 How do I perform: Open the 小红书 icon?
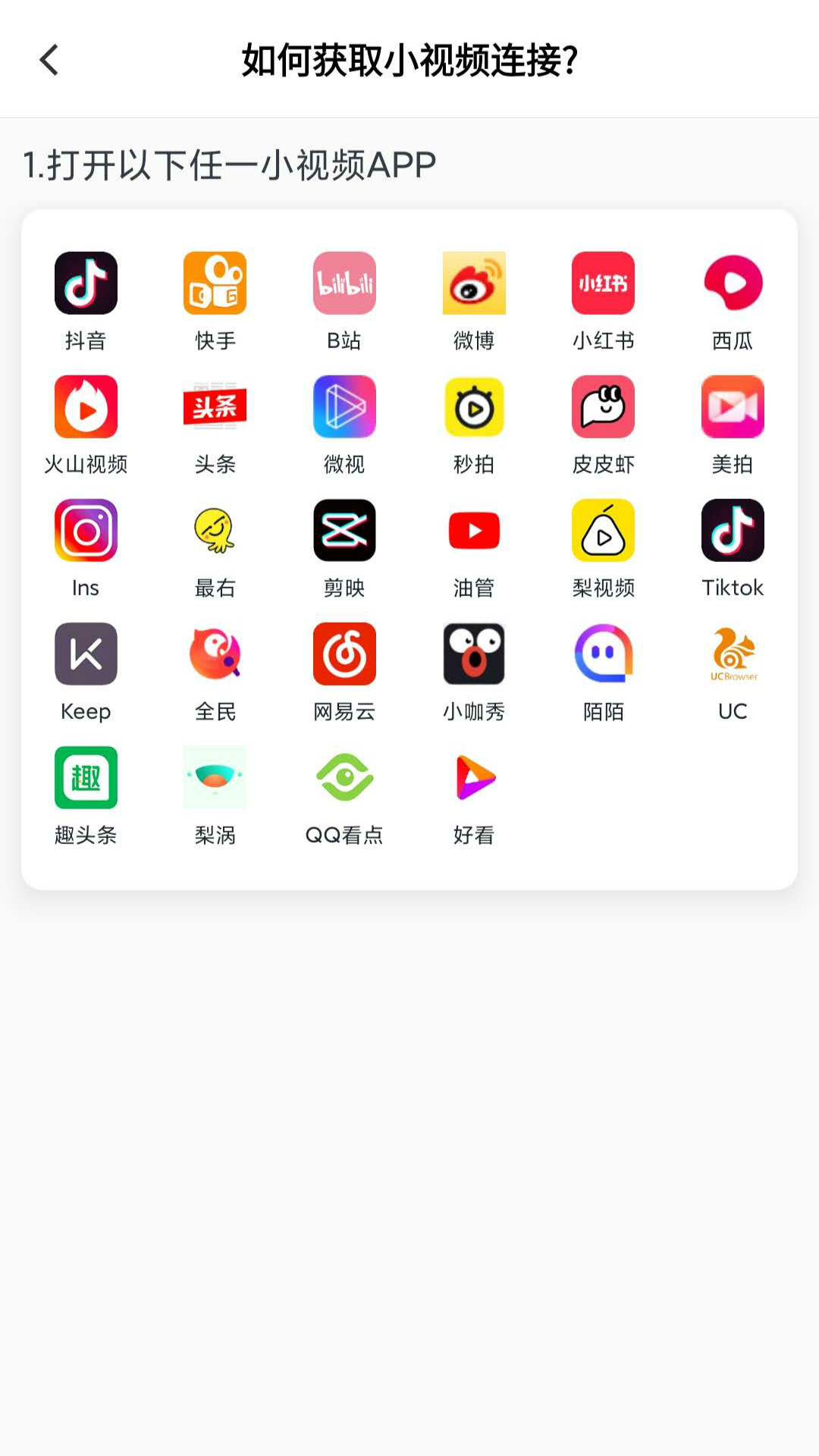coord(603,283)
